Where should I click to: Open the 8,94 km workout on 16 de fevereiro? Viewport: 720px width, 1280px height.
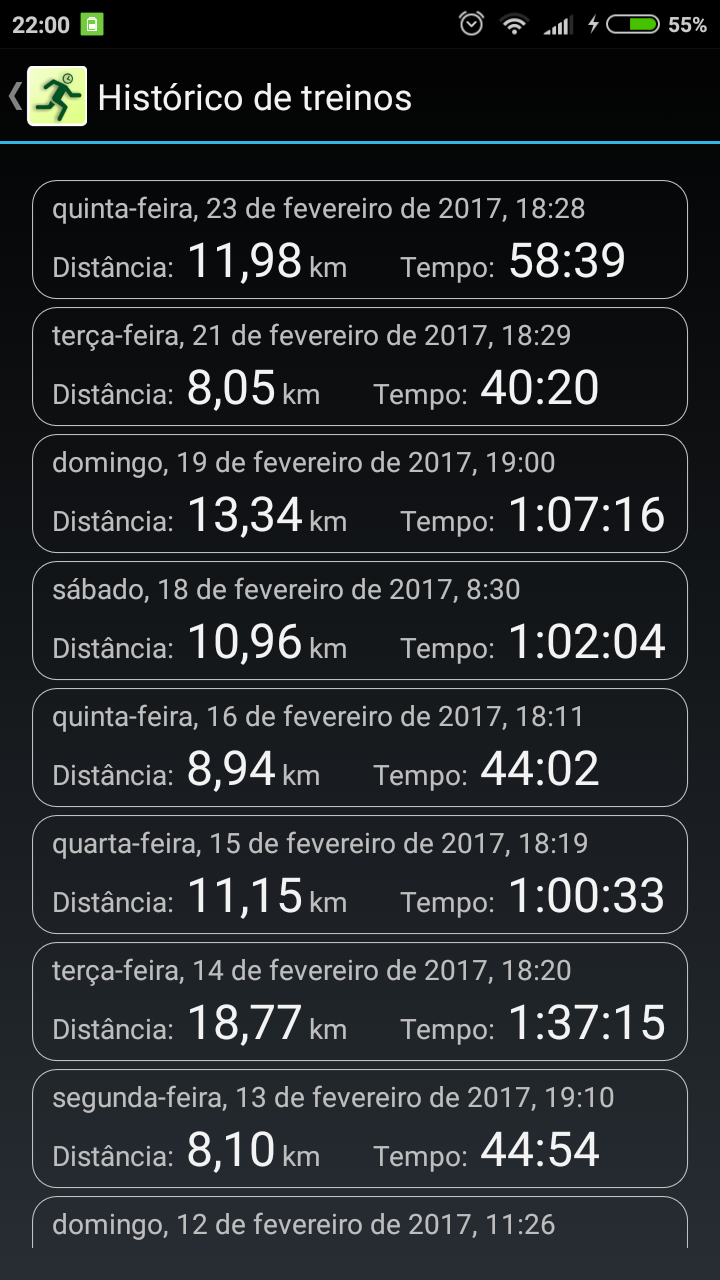360,747
